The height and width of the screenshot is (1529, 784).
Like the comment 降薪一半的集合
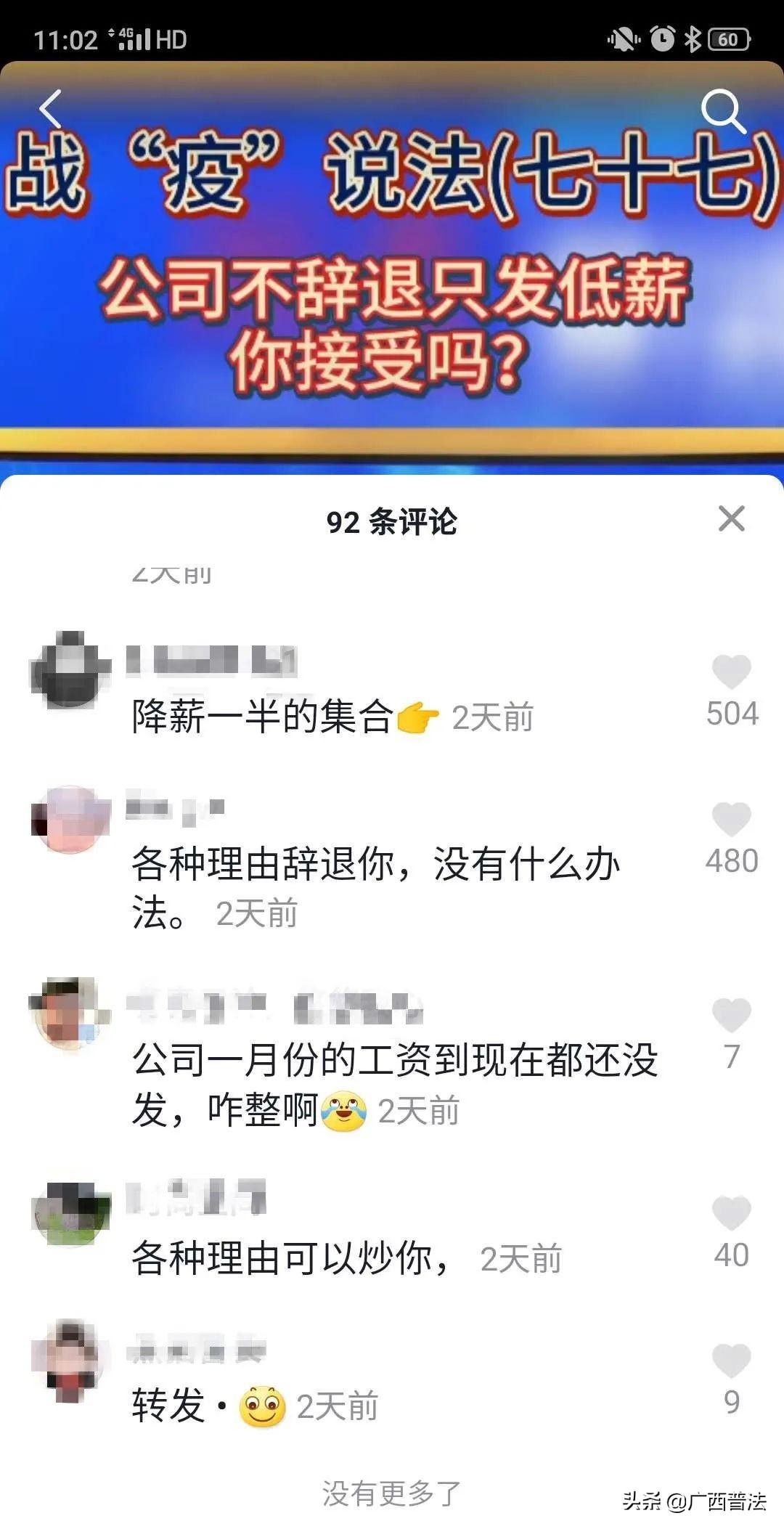(x=731, y=672)
